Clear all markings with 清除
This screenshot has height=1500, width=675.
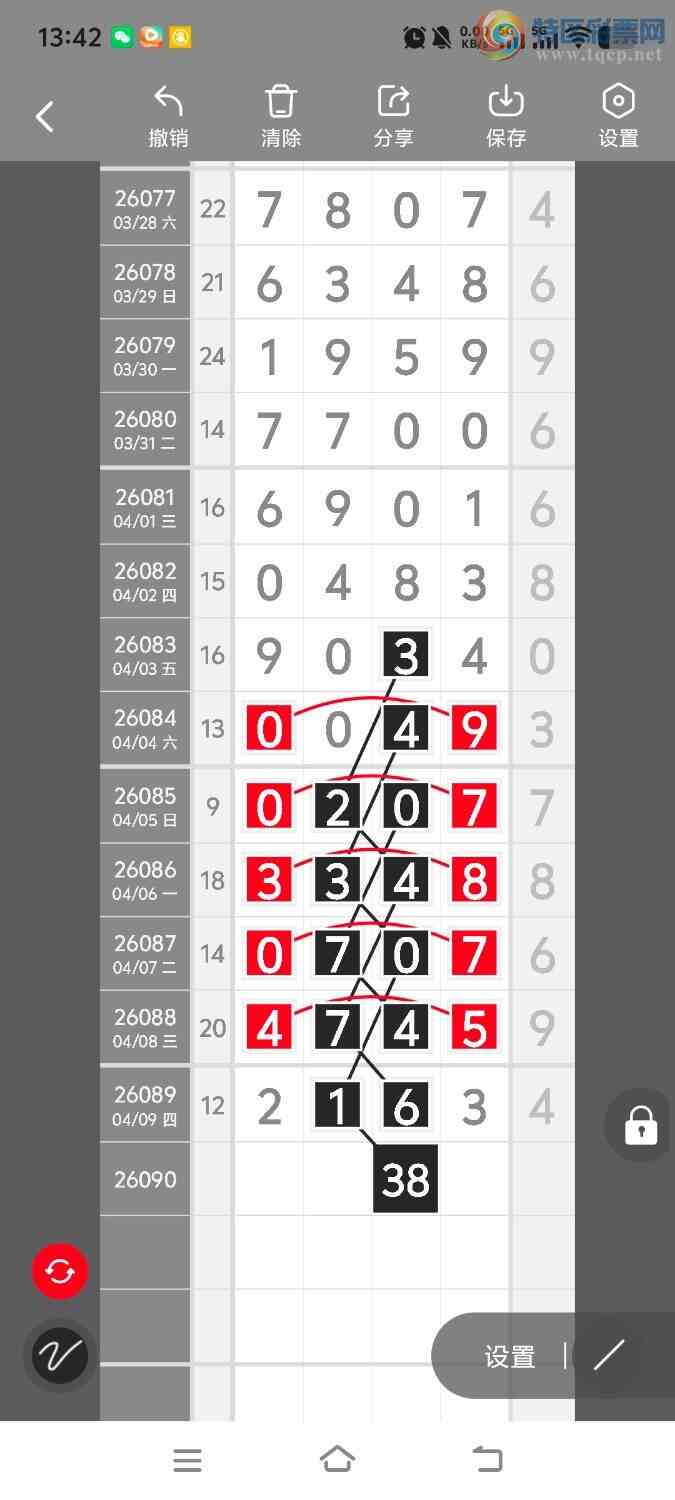pyautogui.click(x=281, y=117)
